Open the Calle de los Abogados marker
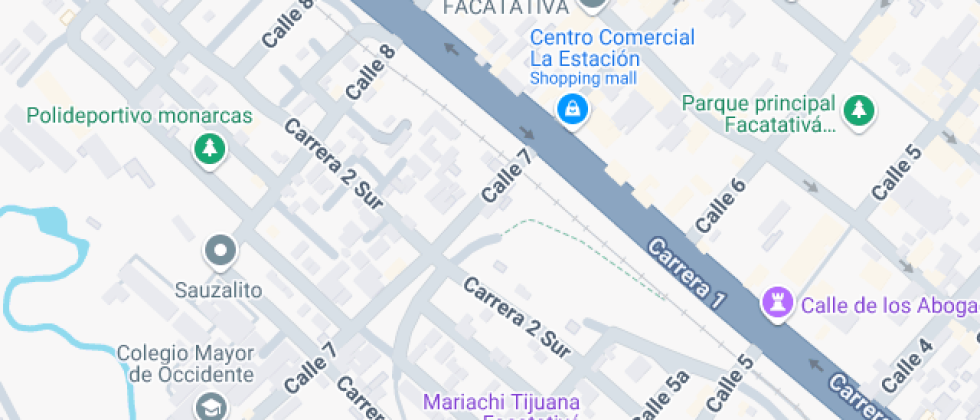Viewport: 980px width, 420px height. 776,302
